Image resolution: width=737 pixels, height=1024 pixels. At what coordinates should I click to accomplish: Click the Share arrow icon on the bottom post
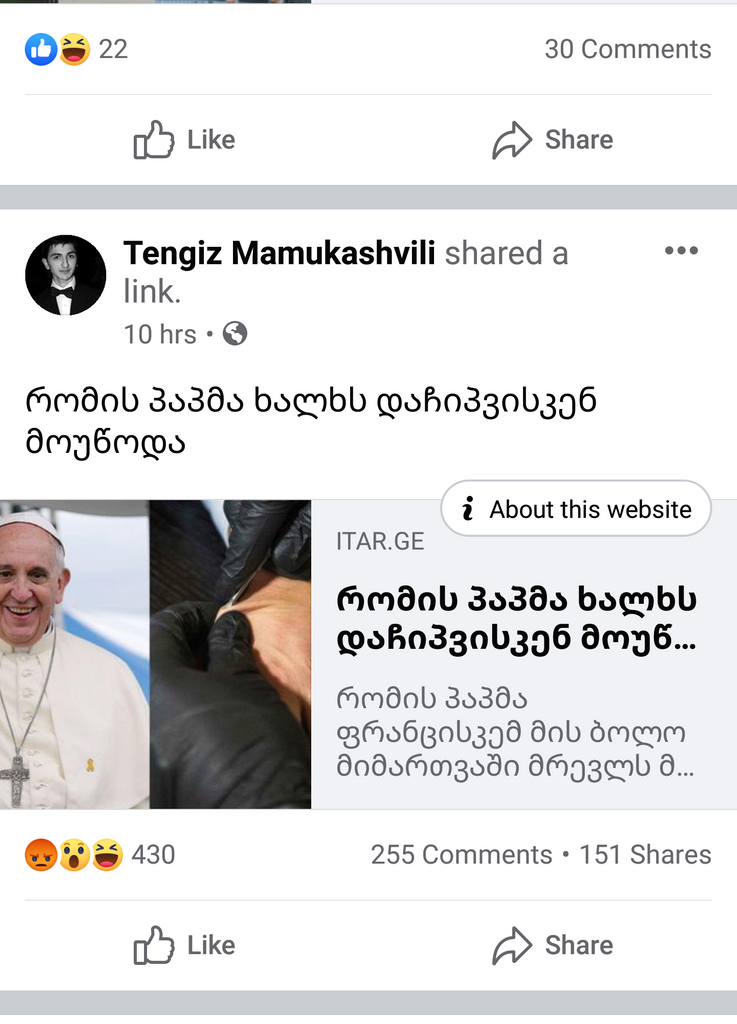coord(513,944)
